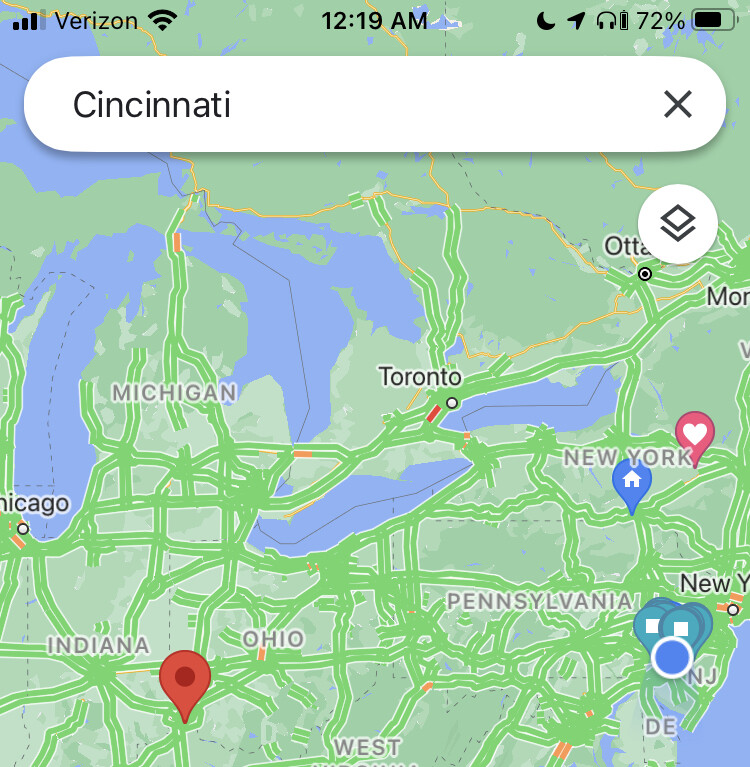Tap the blue current location dot
Screen dimensions: 750x767
click(x=672, y=657)
